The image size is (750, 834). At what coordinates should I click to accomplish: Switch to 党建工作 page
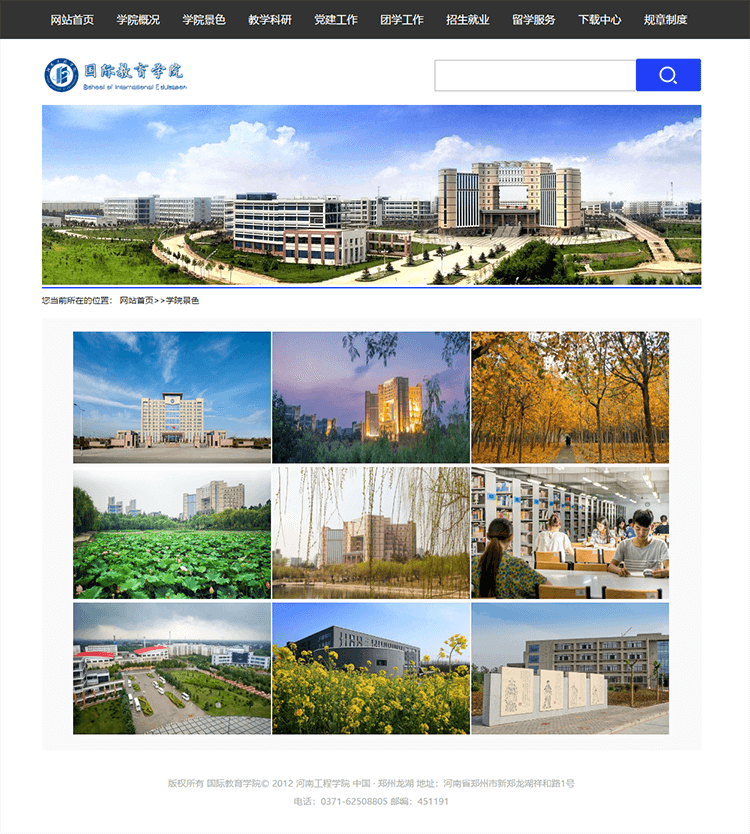pos(336,19)
